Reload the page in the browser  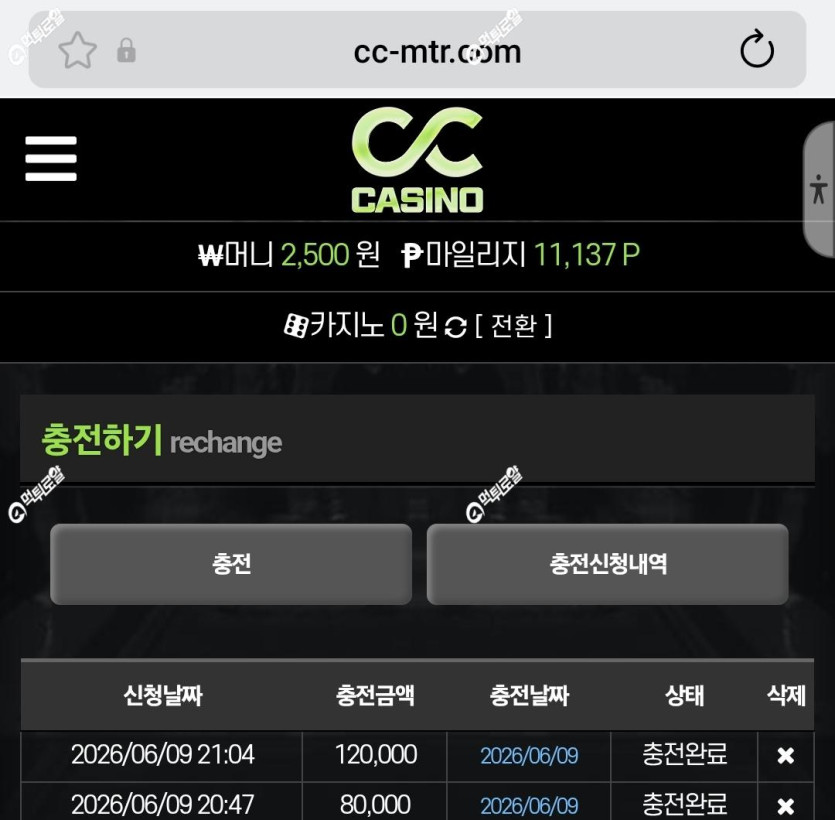(757, 50)
